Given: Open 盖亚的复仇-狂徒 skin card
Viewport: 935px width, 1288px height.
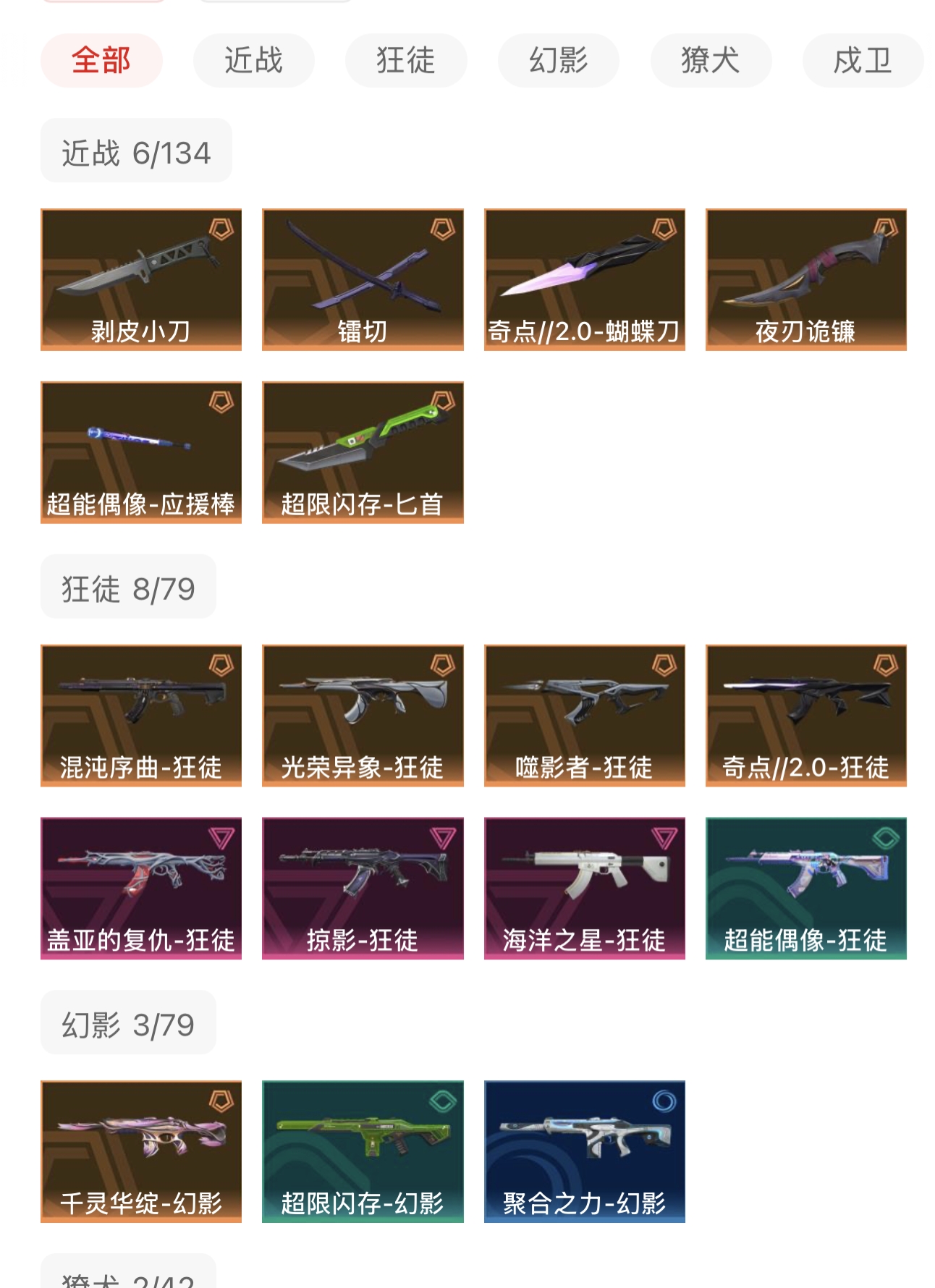Looking at the screenshot, I should [x=141, y=889].
